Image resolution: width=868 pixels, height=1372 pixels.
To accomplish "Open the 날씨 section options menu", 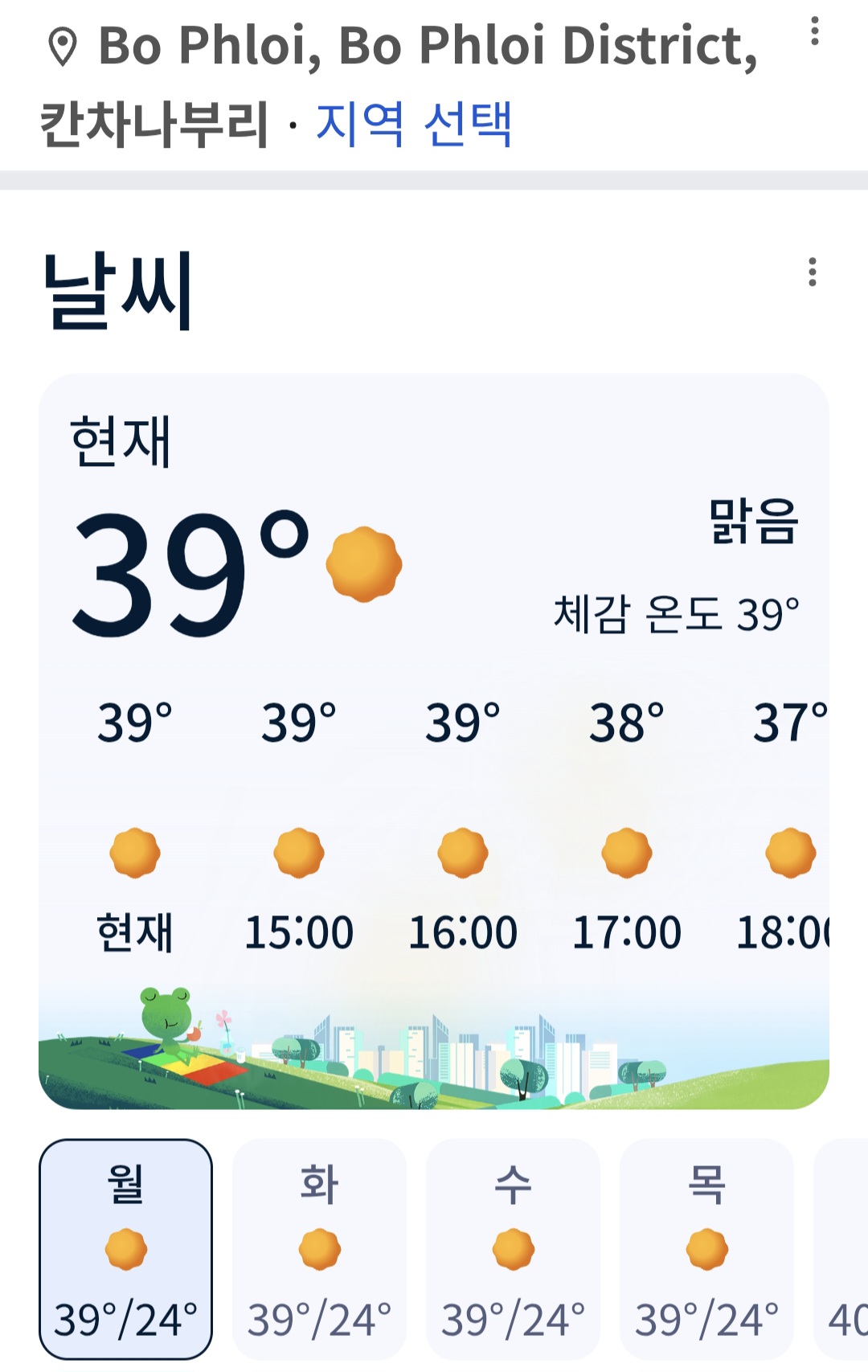I will point(812,272).
